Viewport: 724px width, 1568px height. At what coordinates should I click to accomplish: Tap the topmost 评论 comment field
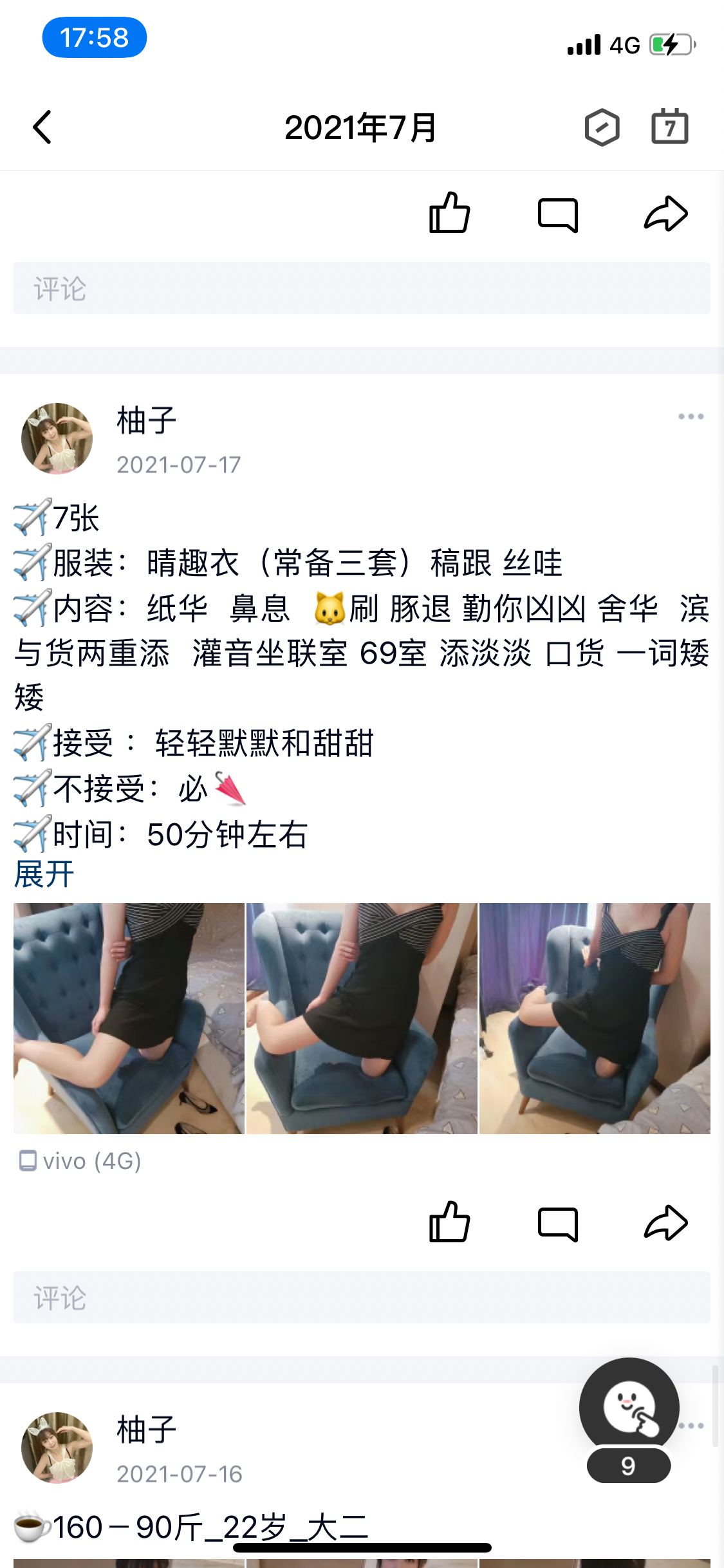tap(362, 288)
